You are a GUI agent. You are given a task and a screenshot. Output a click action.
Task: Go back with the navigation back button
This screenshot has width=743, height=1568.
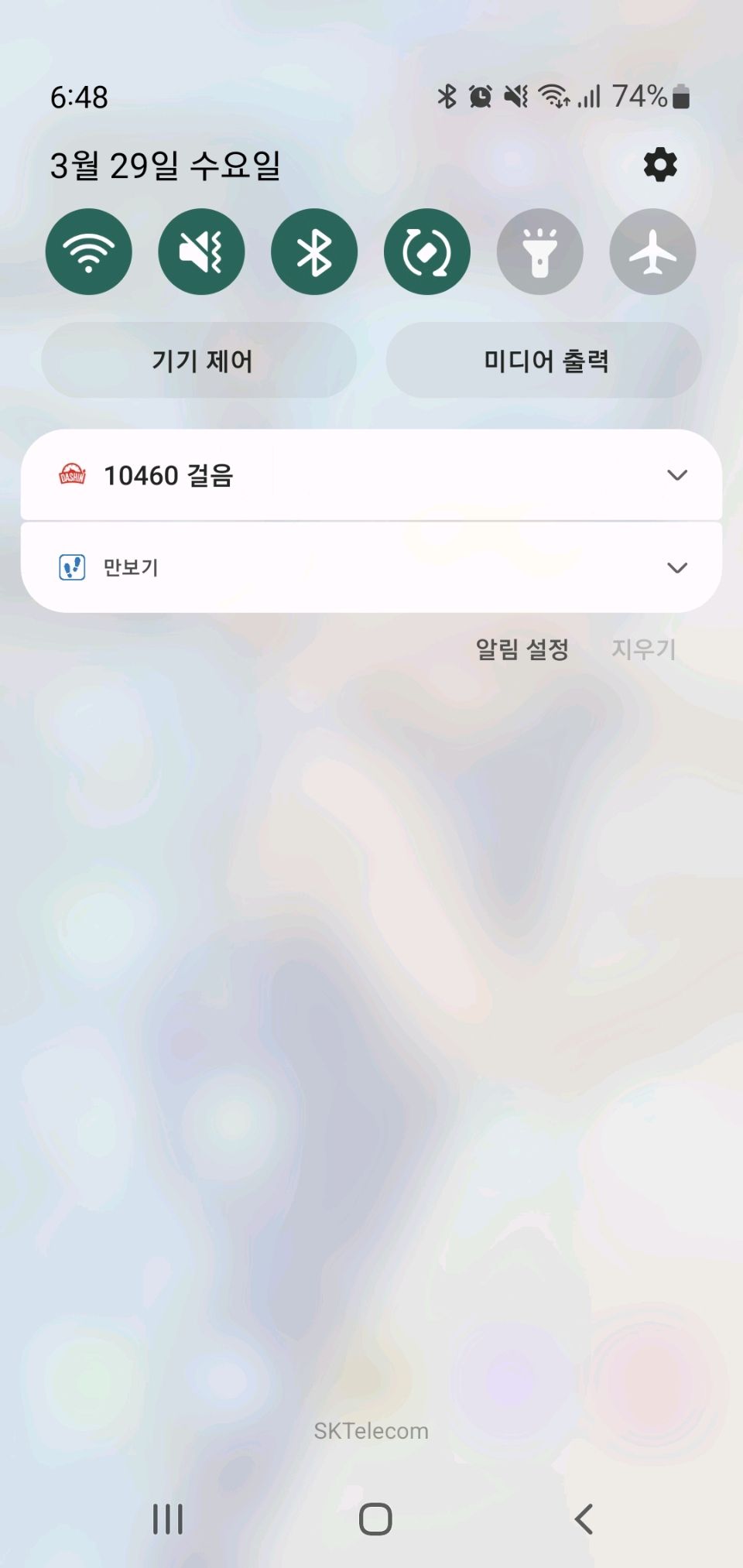click(x=584, y=1518)
